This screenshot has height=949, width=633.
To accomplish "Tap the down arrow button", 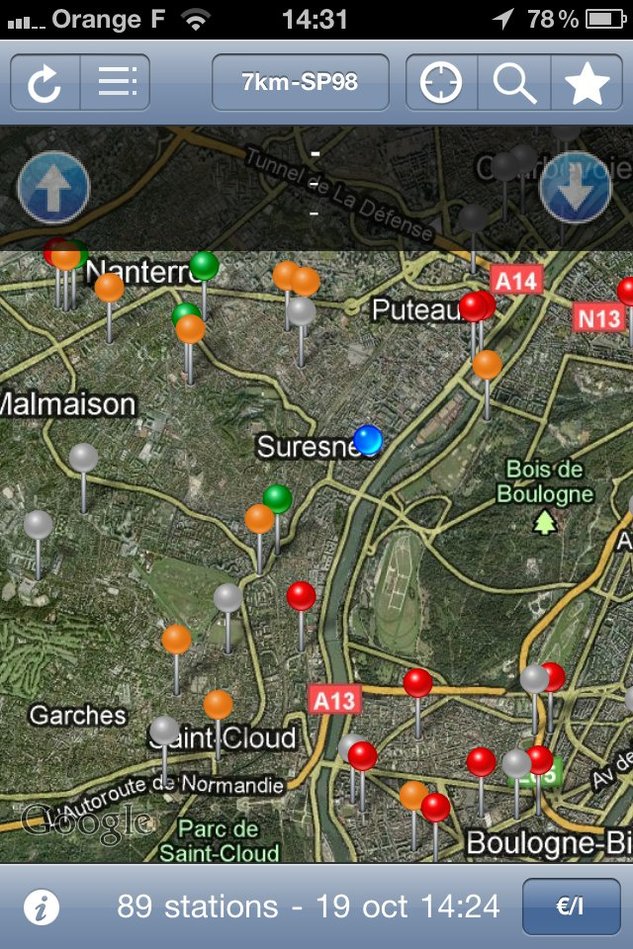I will coord(575,187).
